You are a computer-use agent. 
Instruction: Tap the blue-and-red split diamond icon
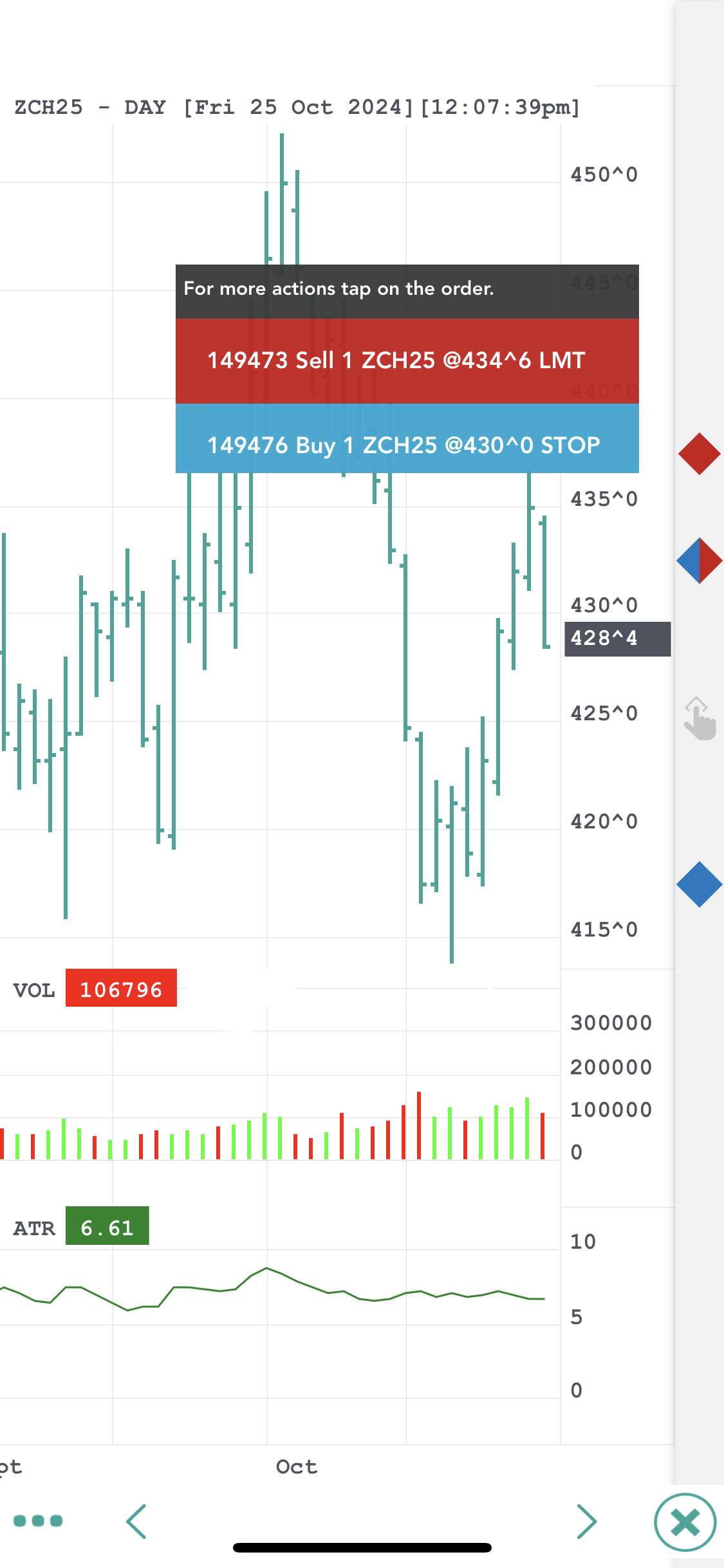[x=699, y=561]
